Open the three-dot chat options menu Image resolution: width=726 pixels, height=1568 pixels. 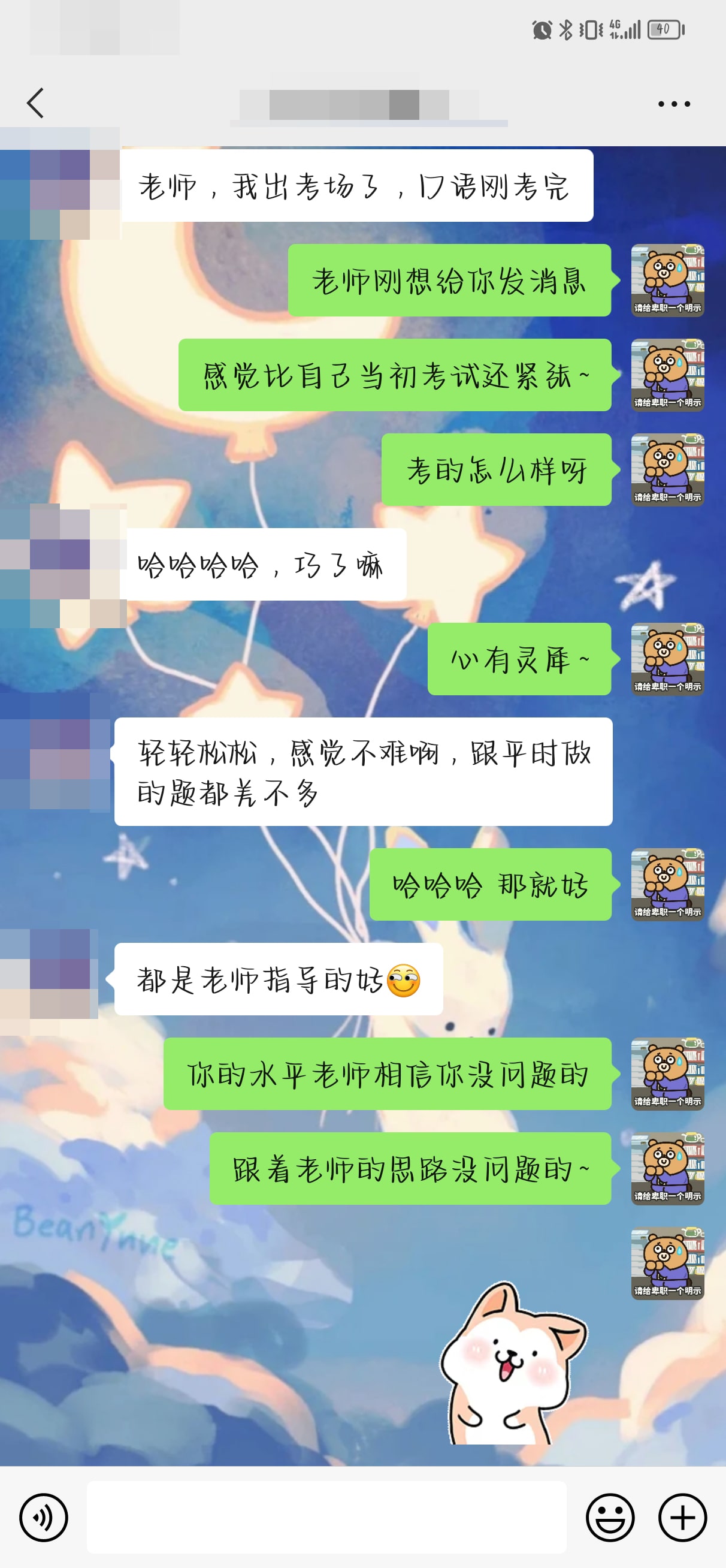point(674,104)
